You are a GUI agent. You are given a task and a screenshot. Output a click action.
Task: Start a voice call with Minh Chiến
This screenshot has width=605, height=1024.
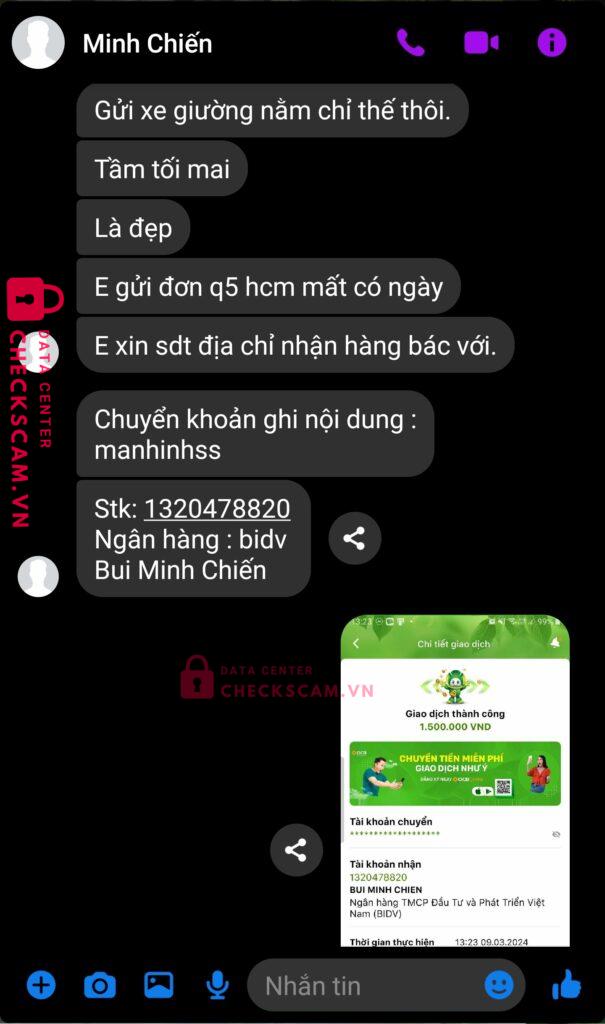pyautogui.click(x=410, y=42)
